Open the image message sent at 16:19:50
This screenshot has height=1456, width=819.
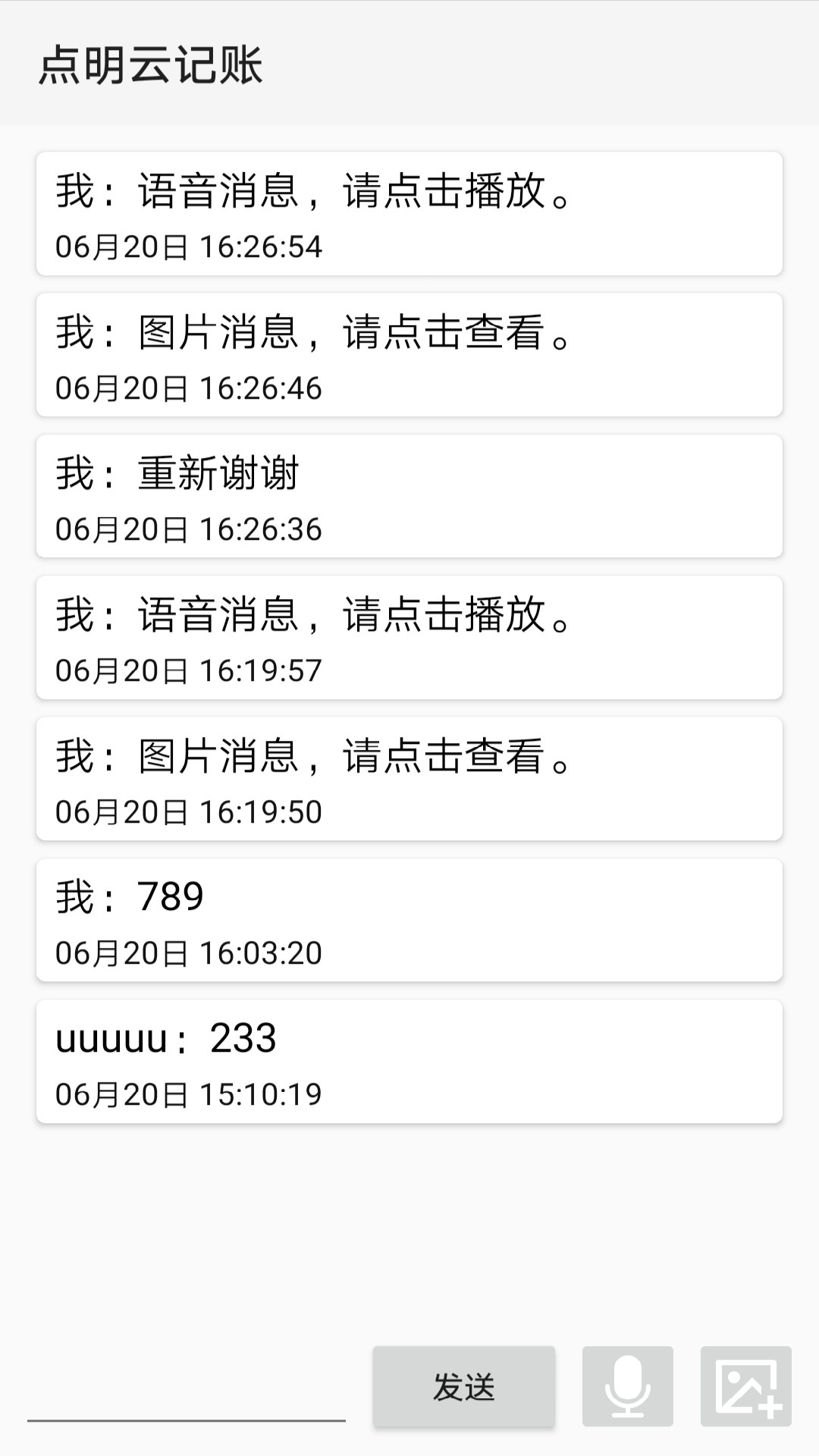tap(409, 780)
